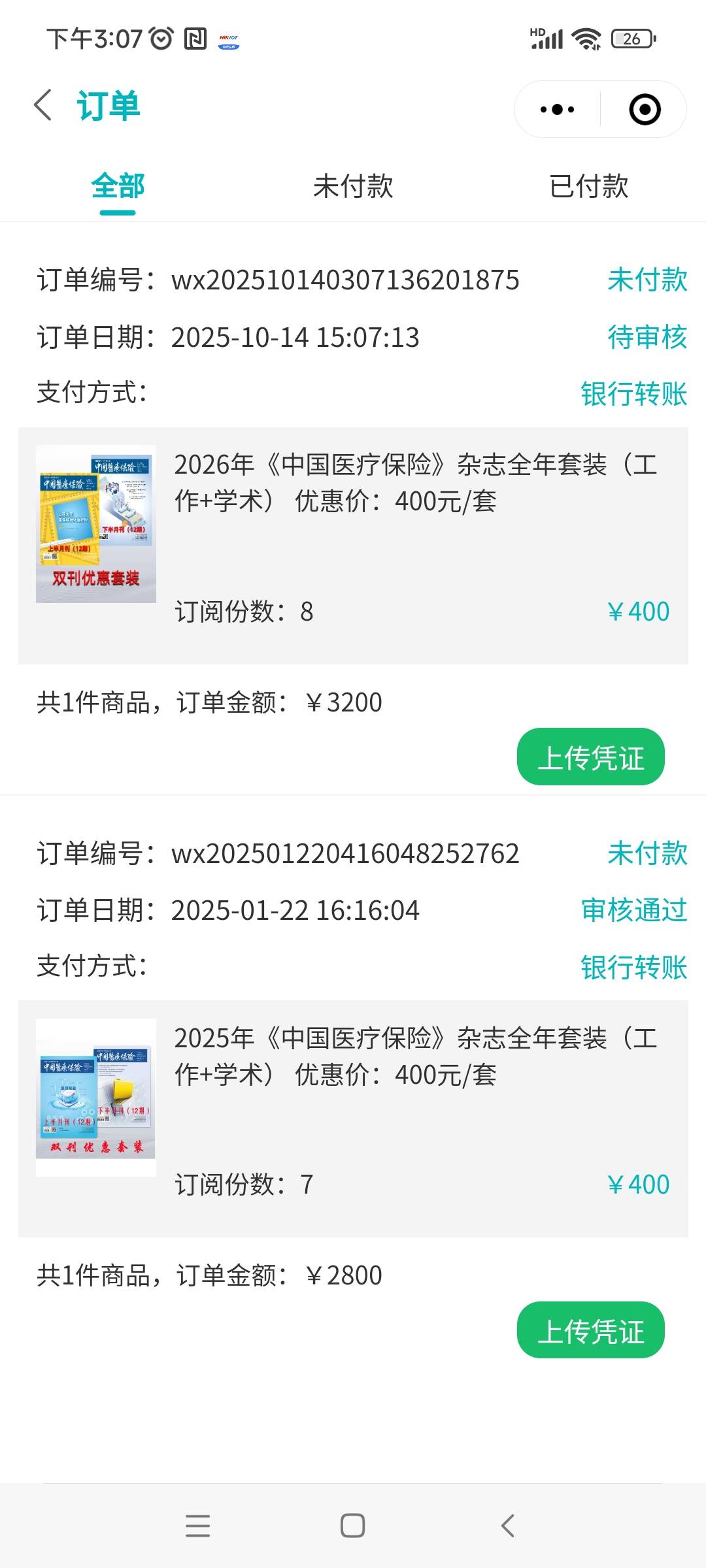The image size is (706, 1568).
Task: Tap the system home button
Action: tap(353, 1526)
